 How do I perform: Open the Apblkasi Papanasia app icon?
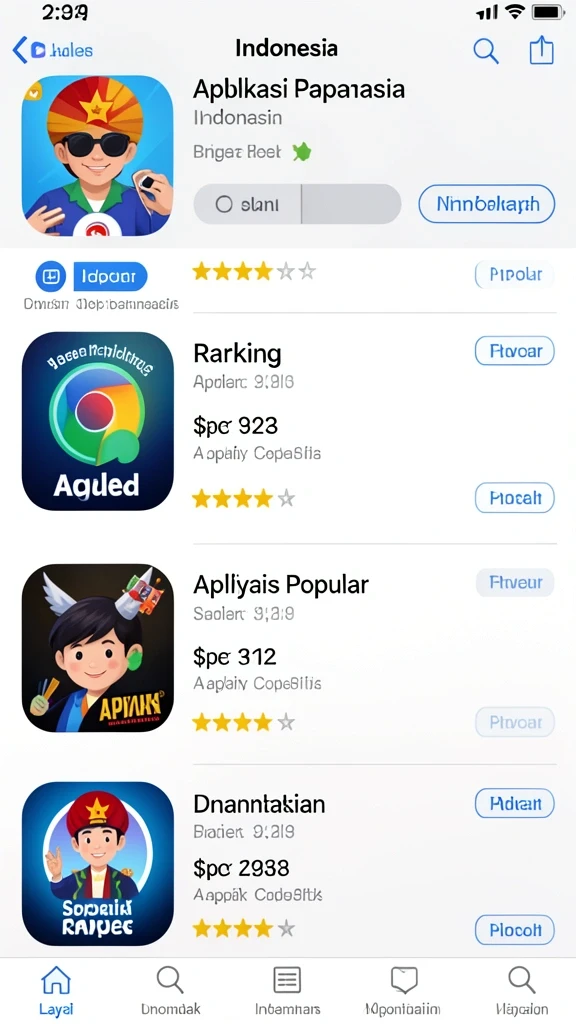(97, 155)
